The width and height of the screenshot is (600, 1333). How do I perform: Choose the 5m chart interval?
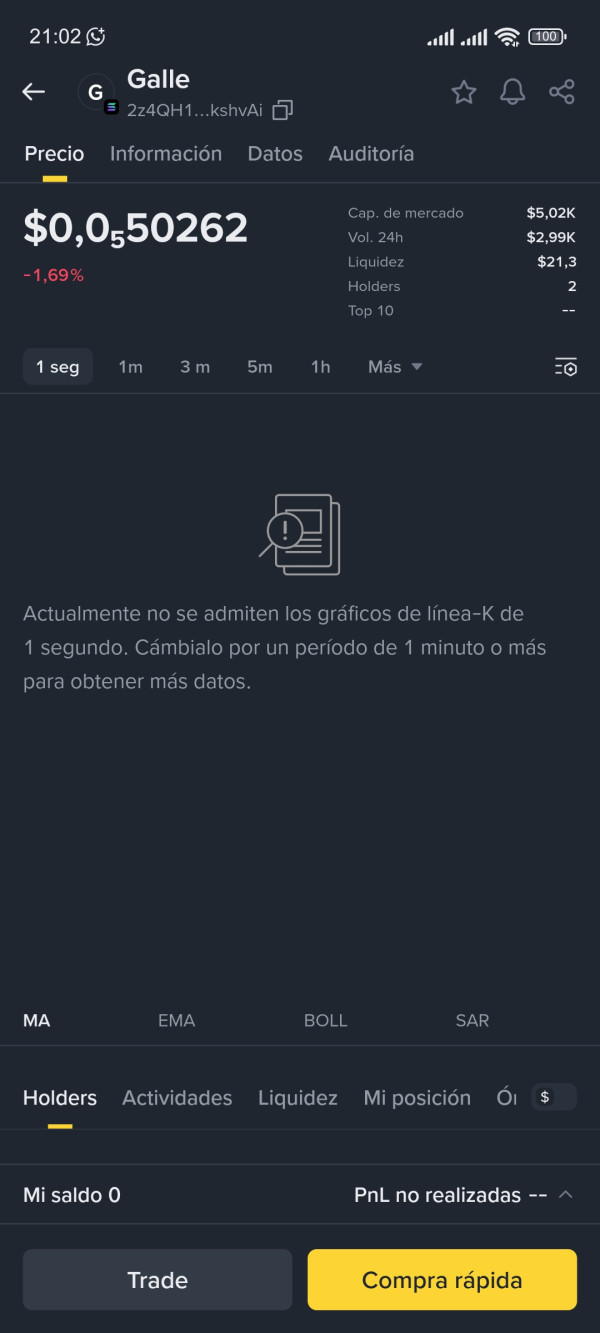[x=260, y=367]
